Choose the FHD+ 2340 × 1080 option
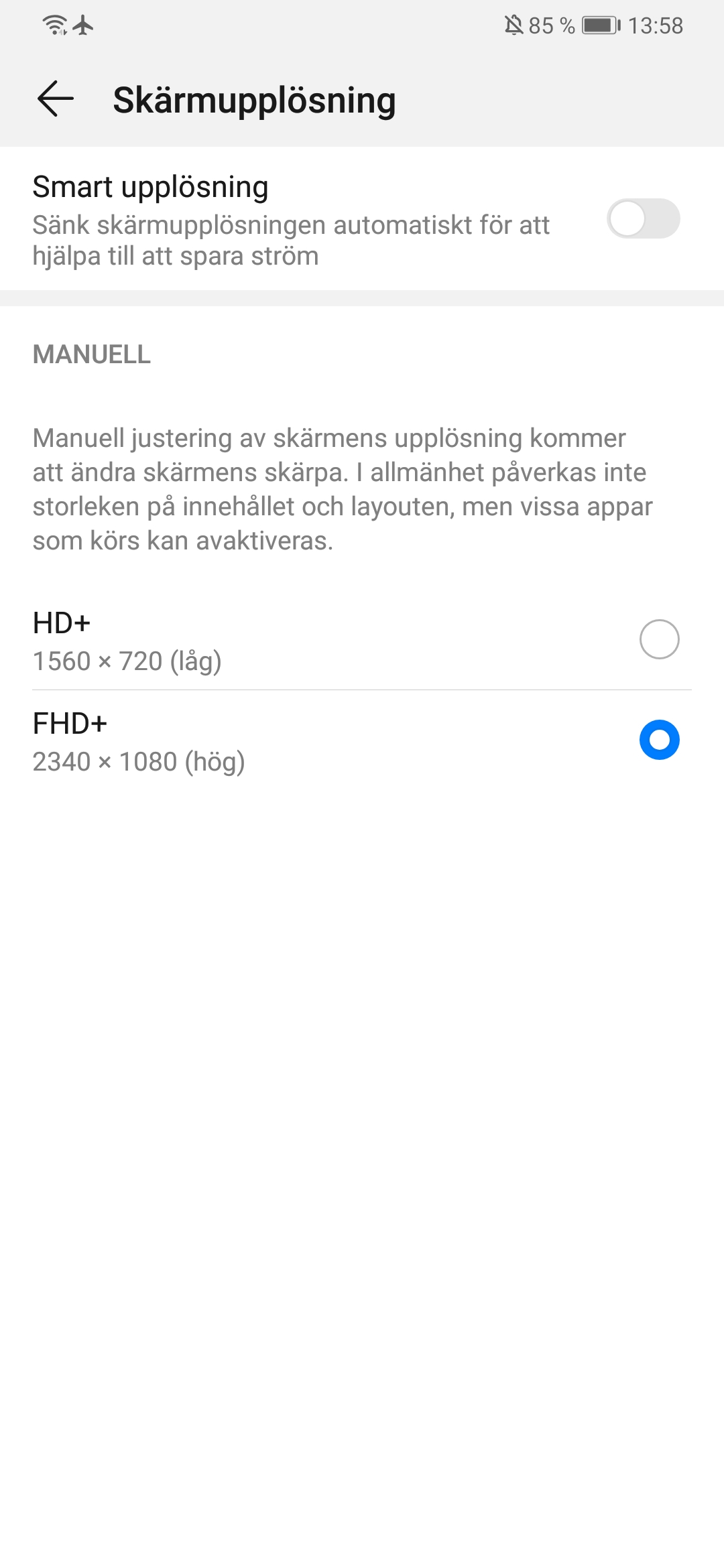724x1568 pixels. coord(362,740)
